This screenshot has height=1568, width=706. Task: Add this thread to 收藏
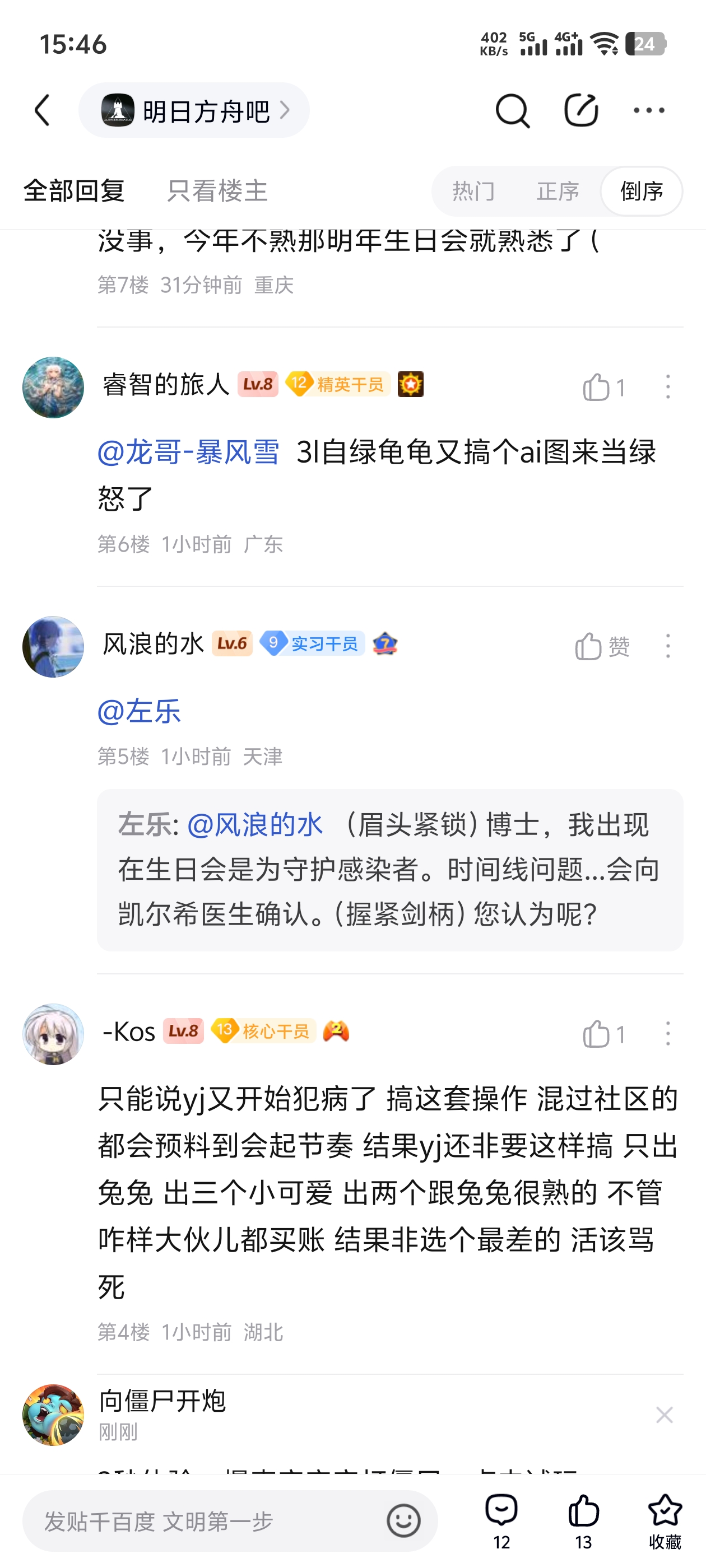pyautogui.click(x=665, y=1519)
